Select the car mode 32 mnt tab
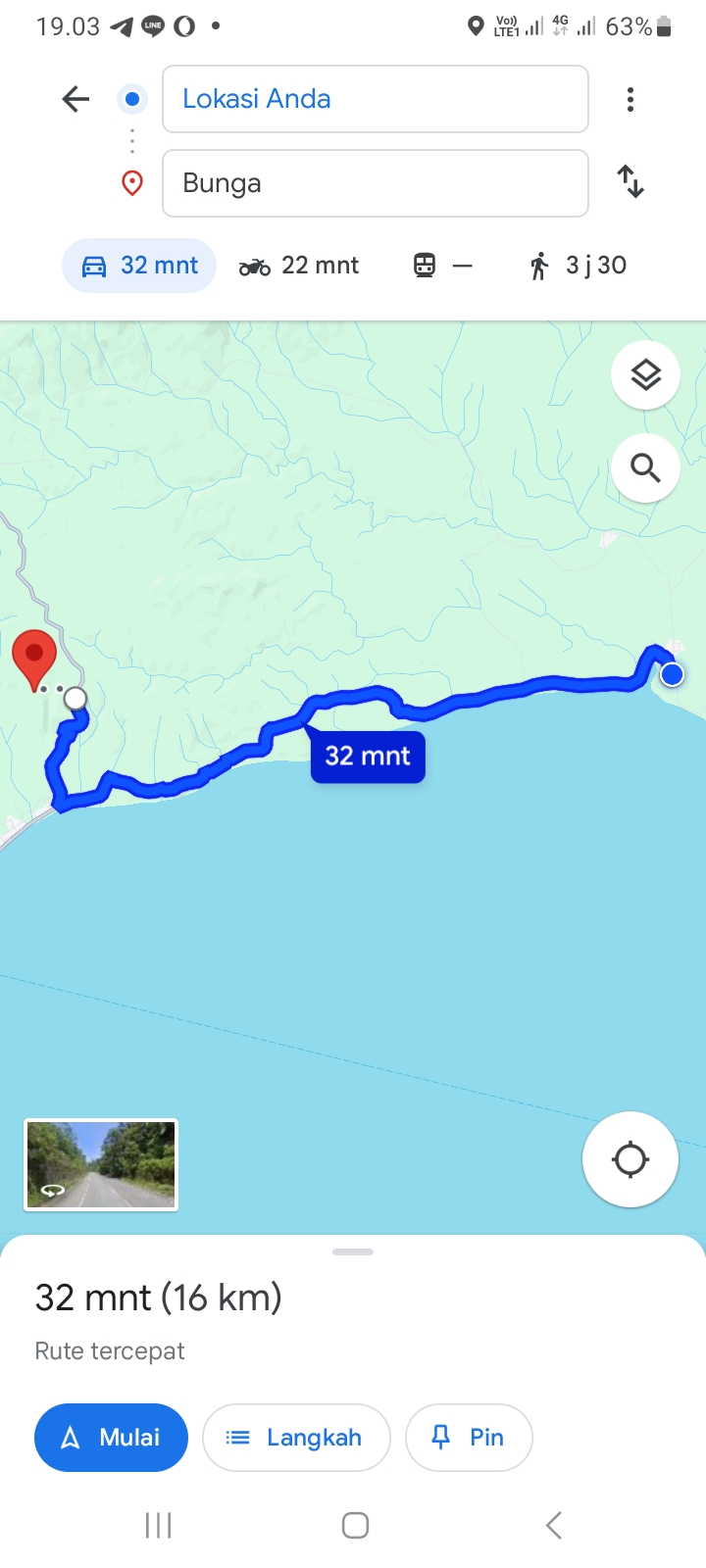This screenshot has width=706, height=1568. click(139, 266)
